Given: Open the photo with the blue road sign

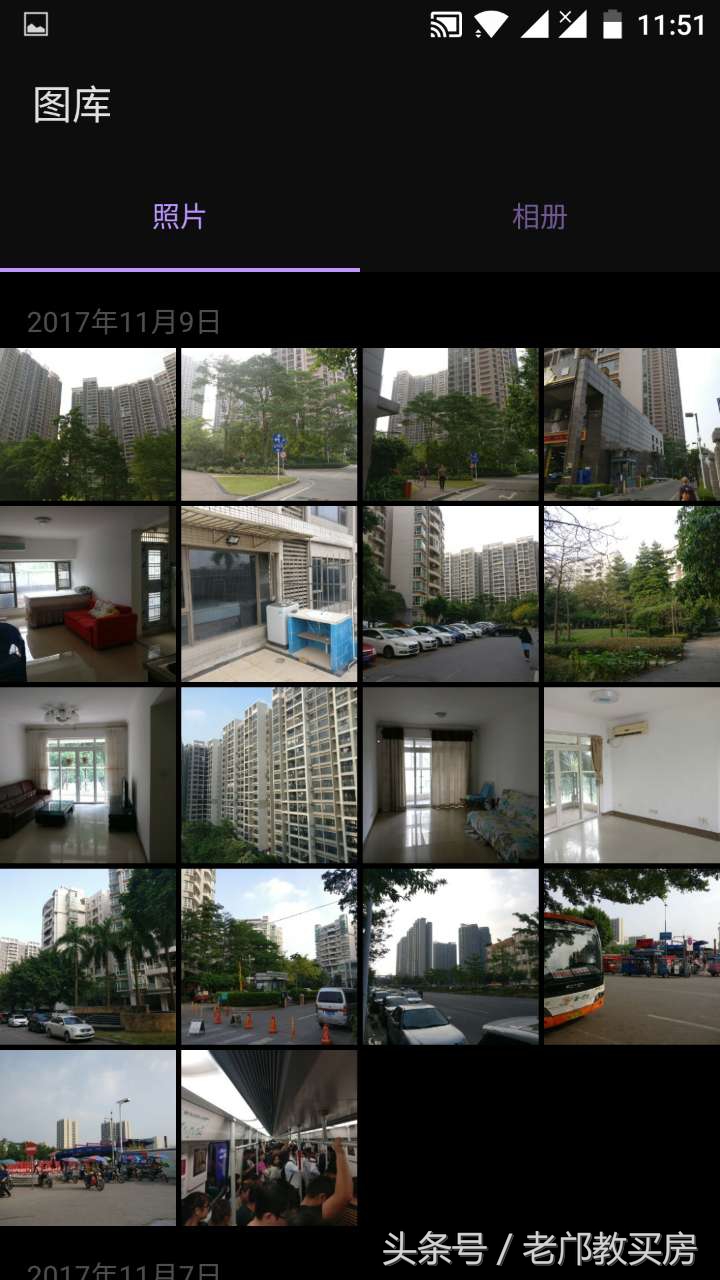Looking at the screenshot, I should pos(268,424).
